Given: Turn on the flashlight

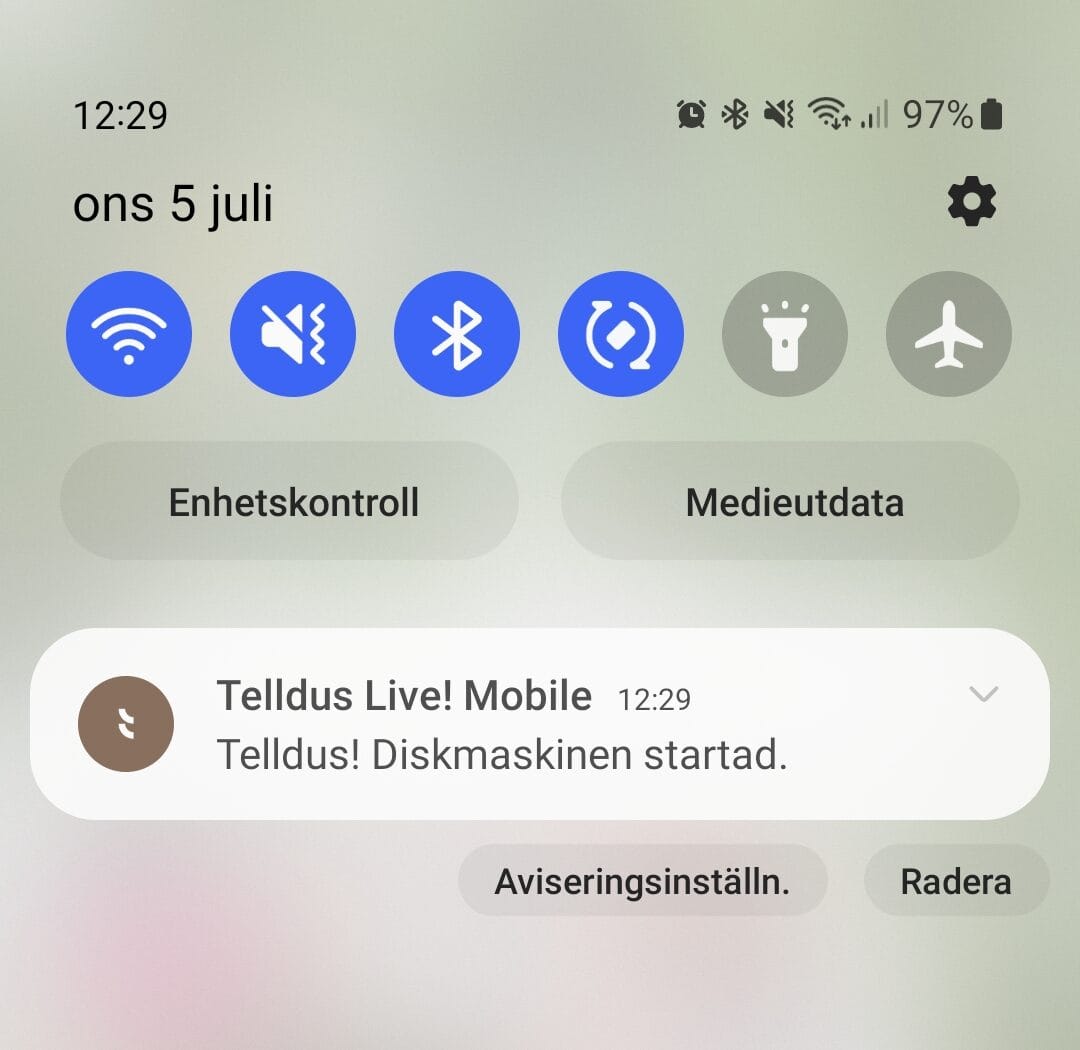Looking at the screenshot, I should pos(785,334).
